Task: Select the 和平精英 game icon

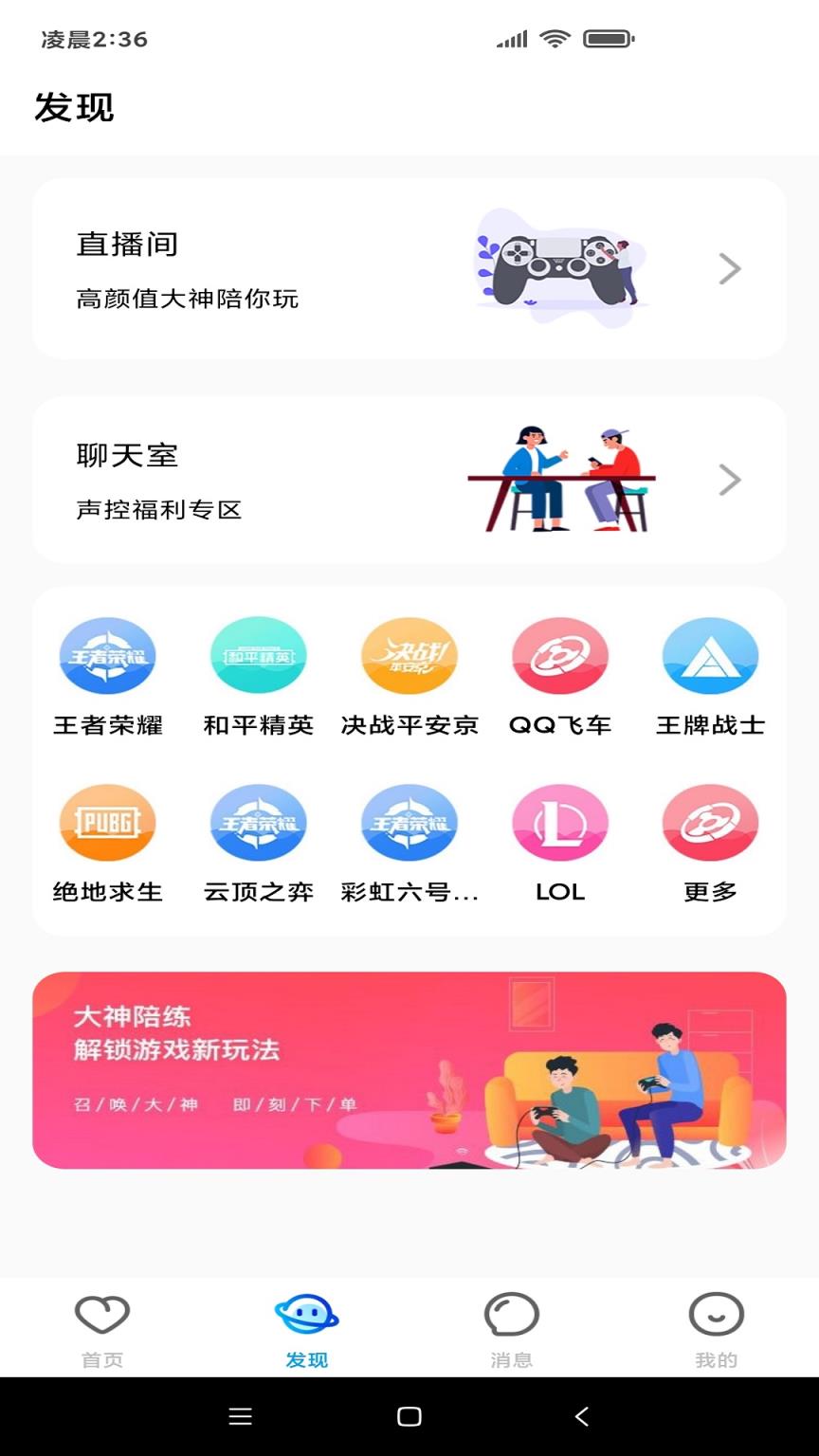Action: pos(258,655)
